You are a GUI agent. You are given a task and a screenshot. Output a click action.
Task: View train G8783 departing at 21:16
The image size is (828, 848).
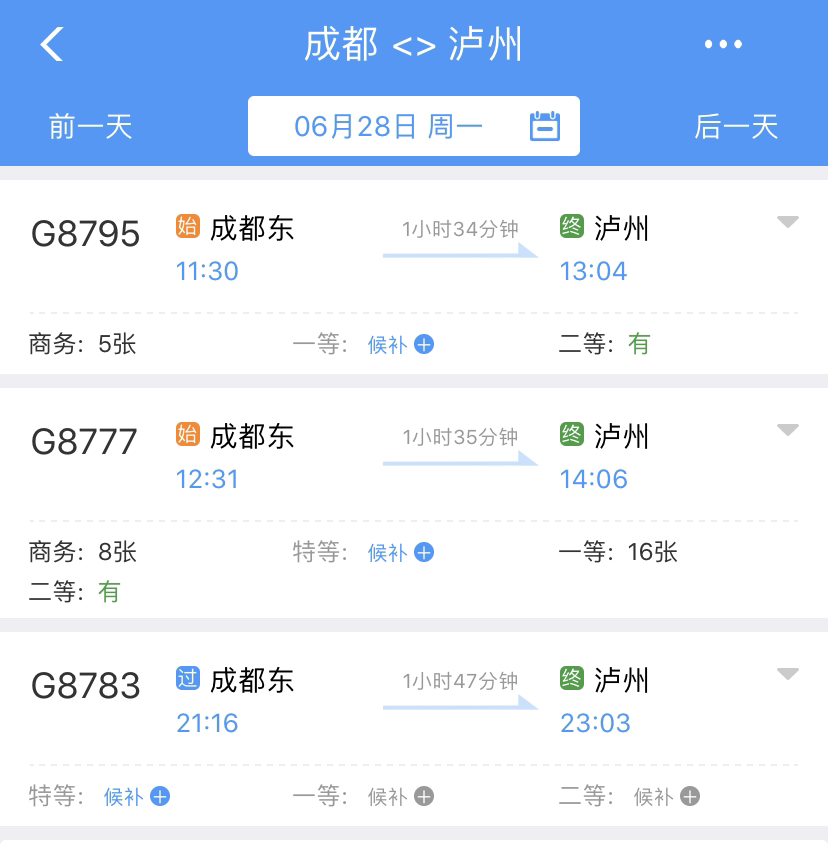[86, 686]
